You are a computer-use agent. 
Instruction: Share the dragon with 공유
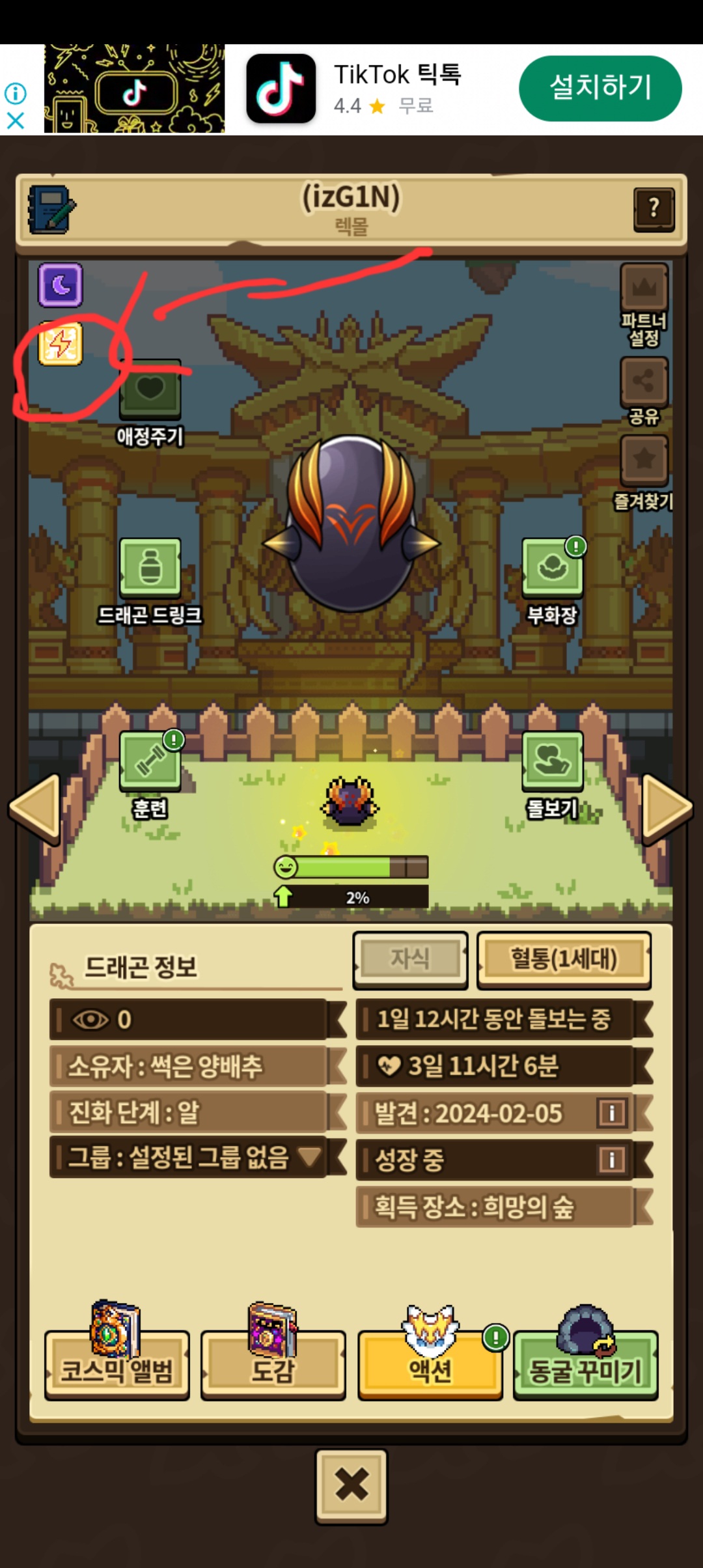click(644, 382)
